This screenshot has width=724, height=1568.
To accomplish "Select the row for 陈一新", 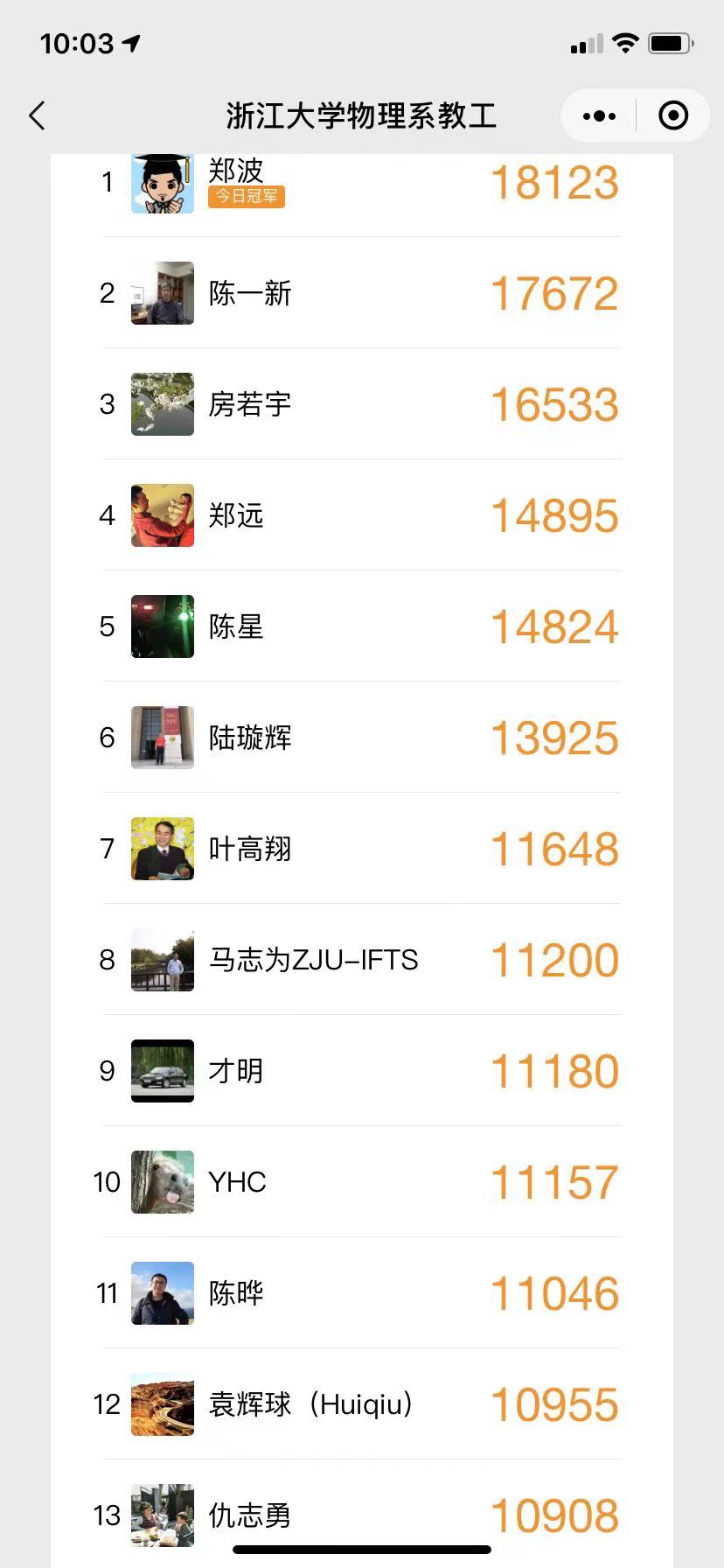I will (x=361, y=293).
